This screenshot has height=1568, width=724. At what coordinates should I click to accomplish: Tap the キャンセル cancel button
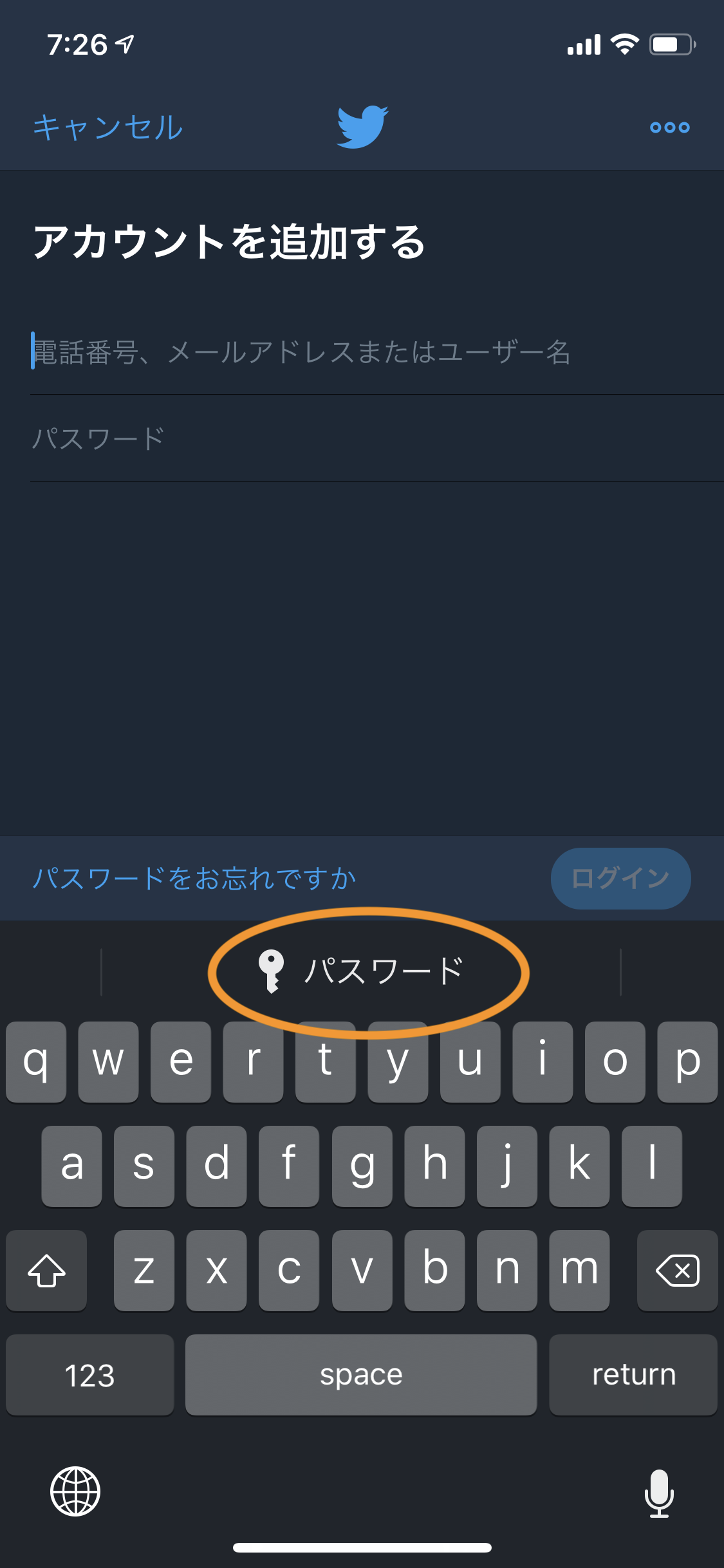coord(108,127)
